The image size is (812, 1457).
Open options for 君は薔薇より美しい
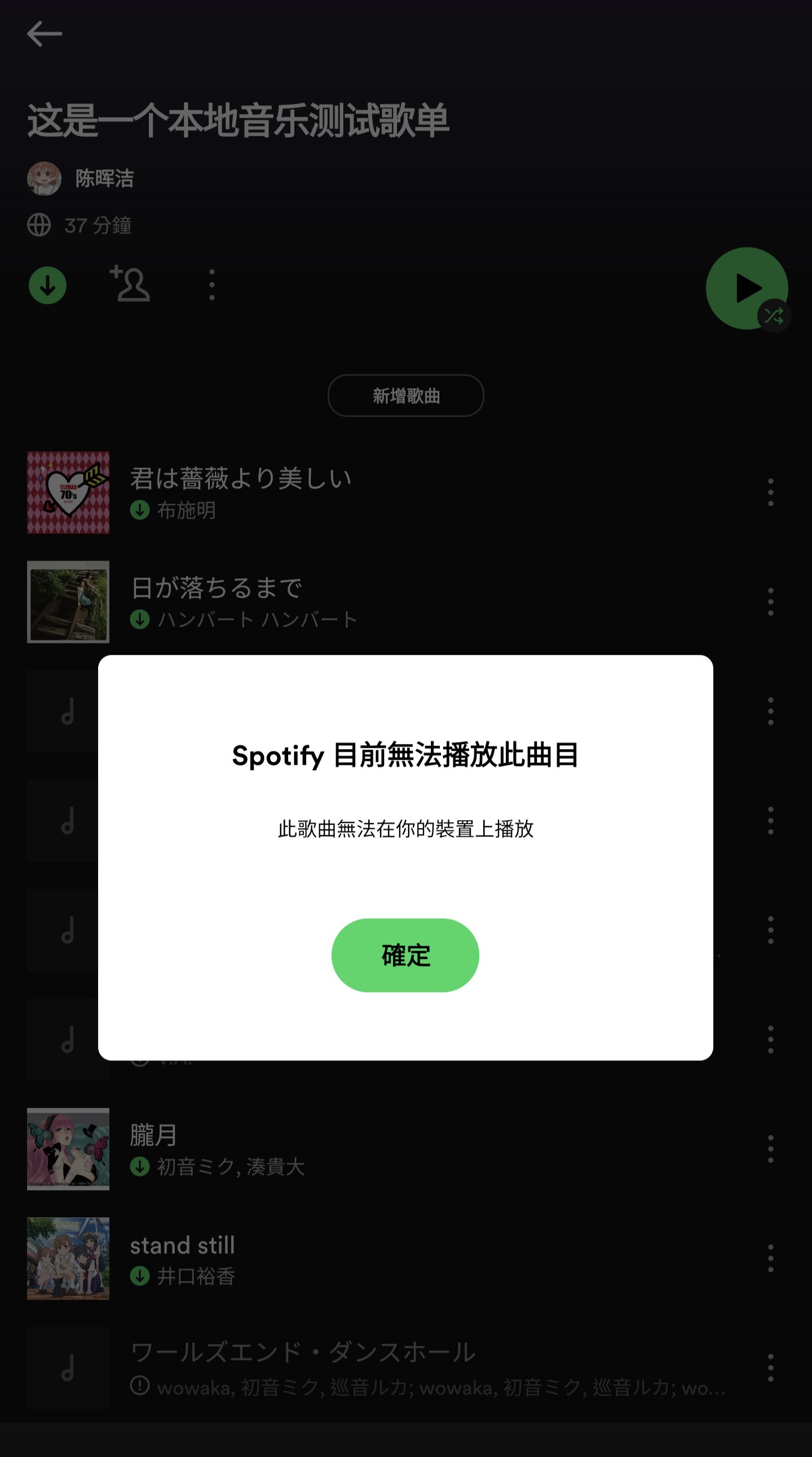point(770,492)
